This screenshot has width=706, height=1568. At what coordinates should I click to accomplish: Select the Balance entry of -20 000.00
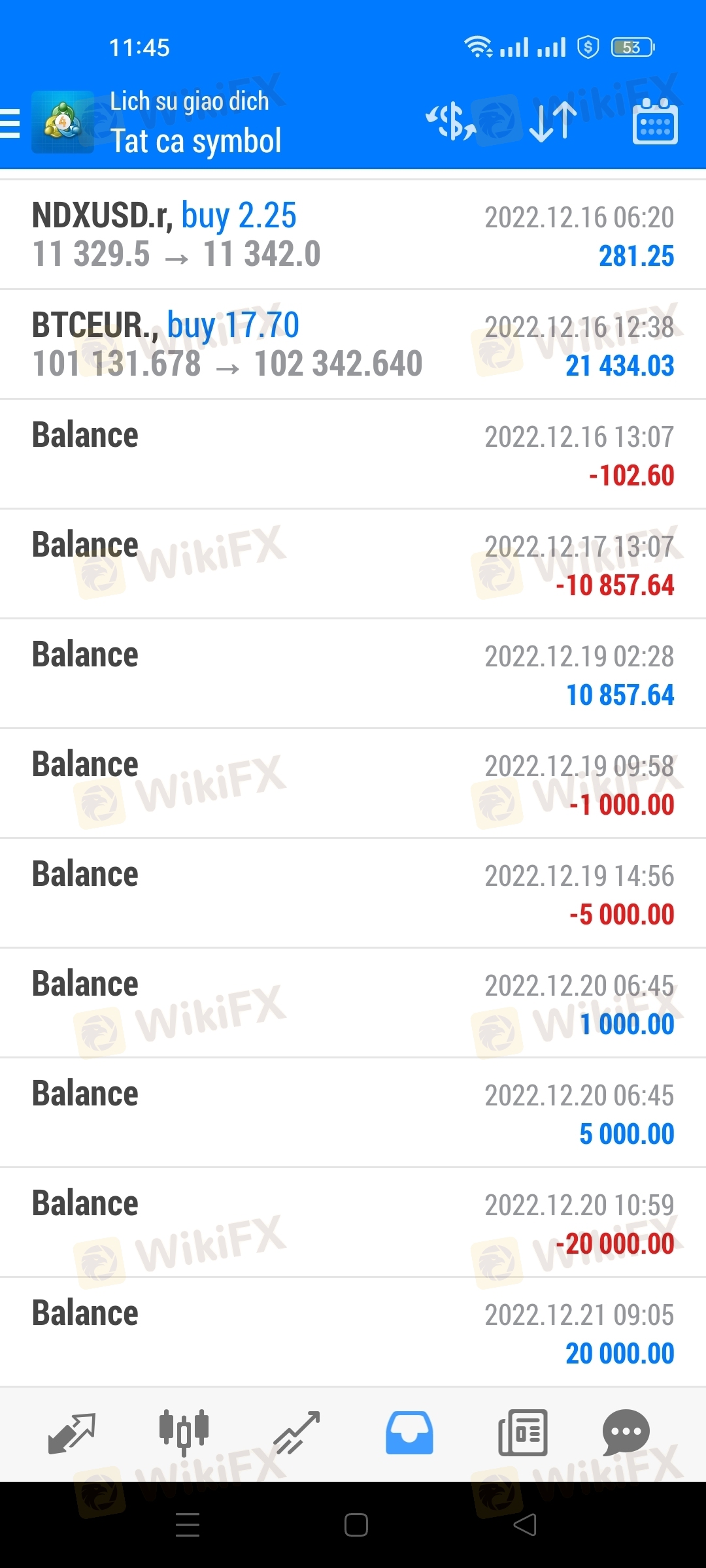click(x=353, y=1222)
